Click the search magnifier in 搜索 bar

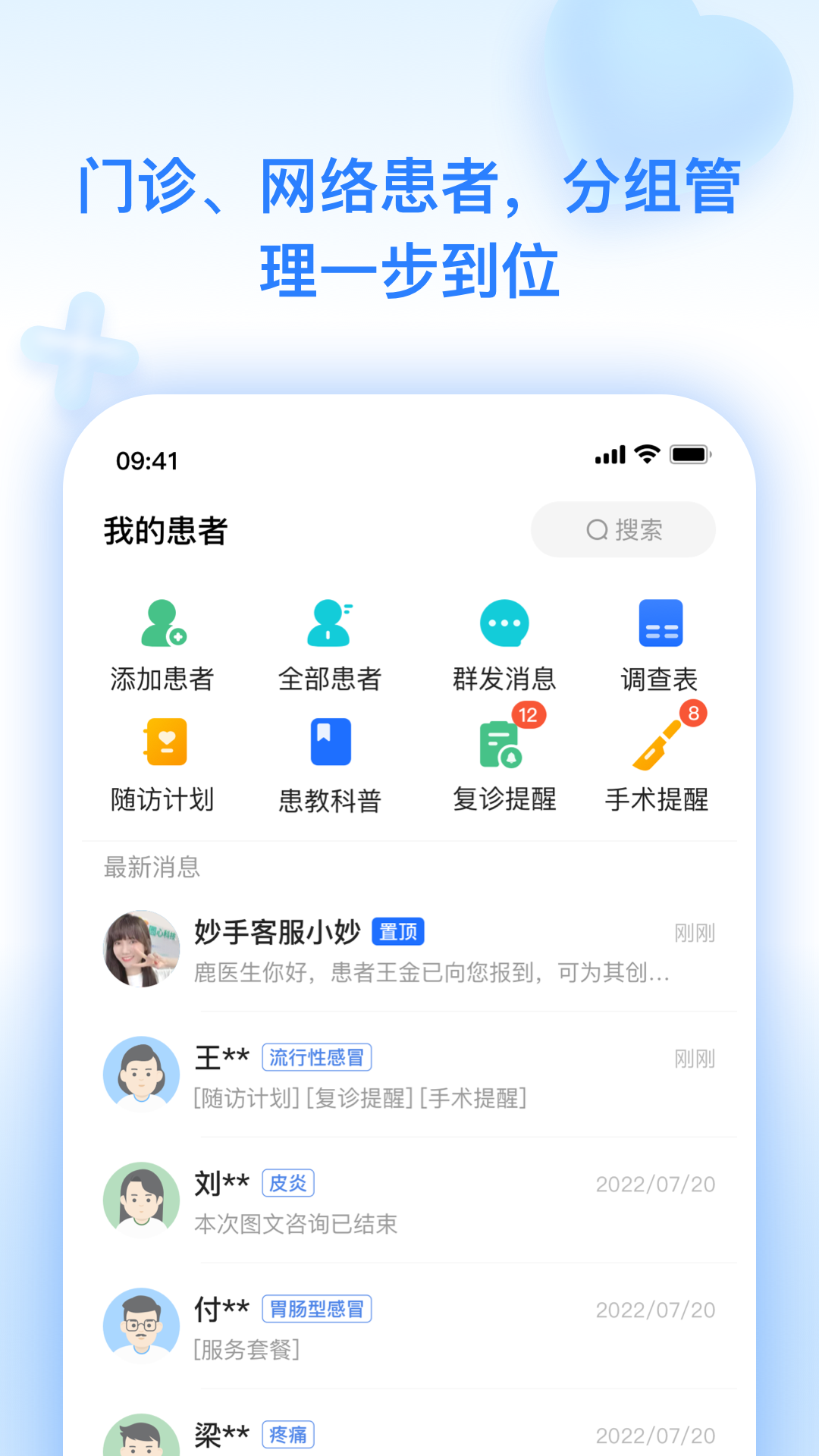pos(596,529)
